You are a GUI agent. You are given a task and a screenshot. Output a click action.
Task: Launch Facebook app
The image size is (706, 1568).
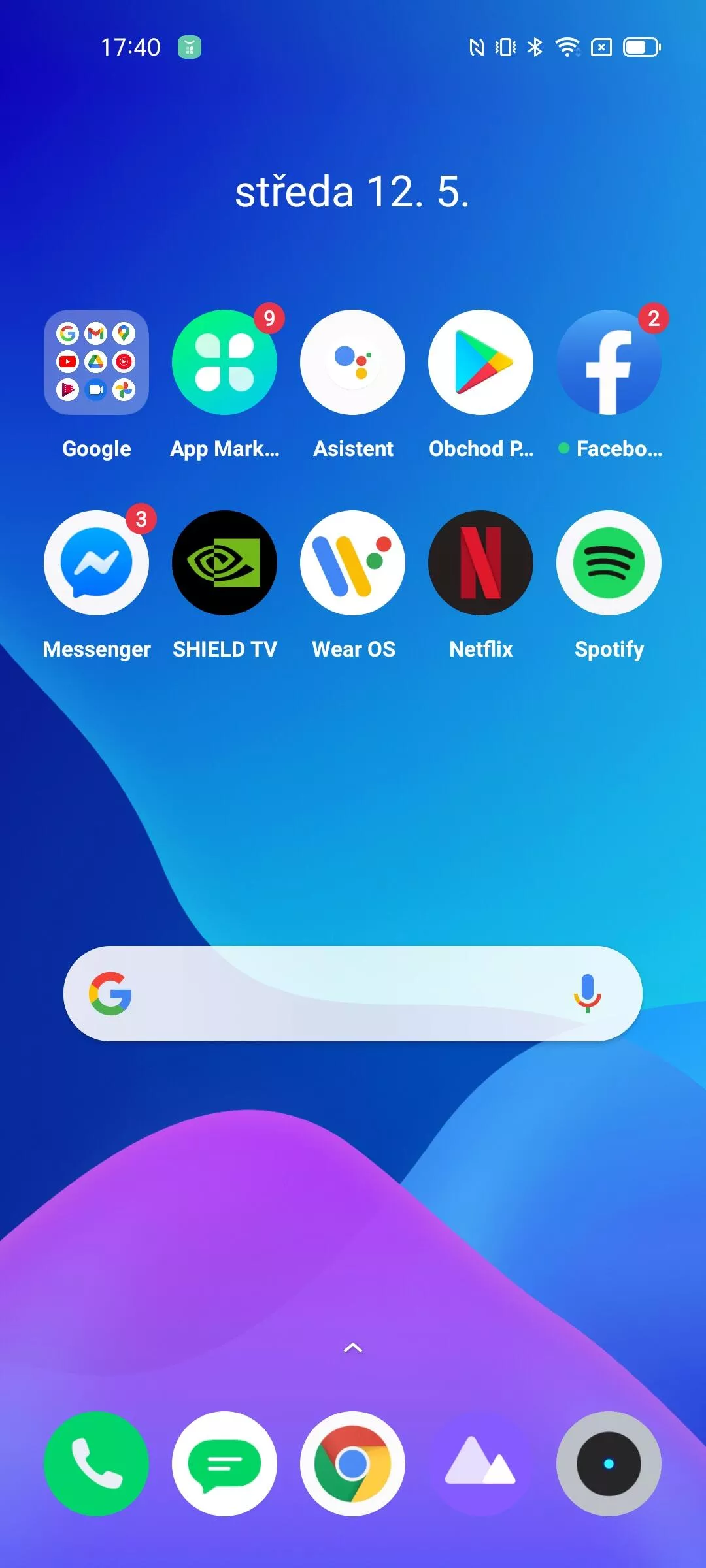pos(609,362)
